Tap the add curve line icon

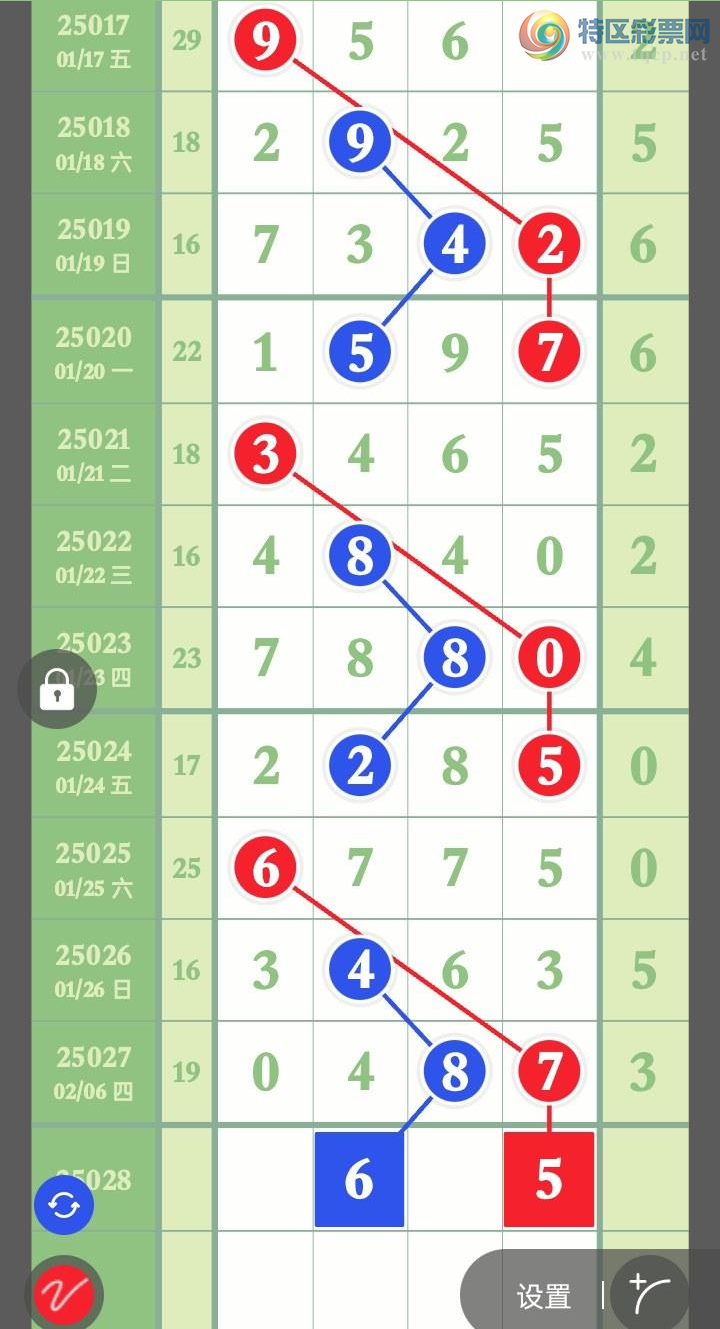pos(648,1293)
